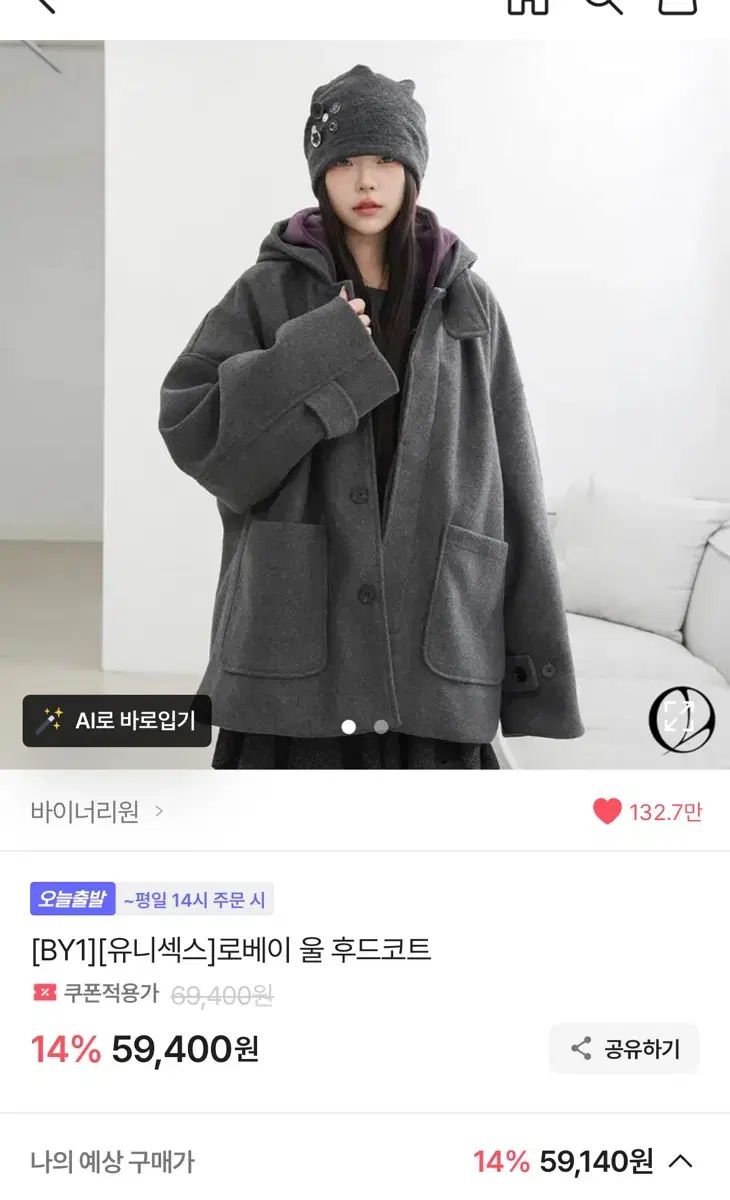Viewport: 730px width, 1200px height.
Task: Collapse the 나의 예상 구매가 section
Action: click(680, 1161)
